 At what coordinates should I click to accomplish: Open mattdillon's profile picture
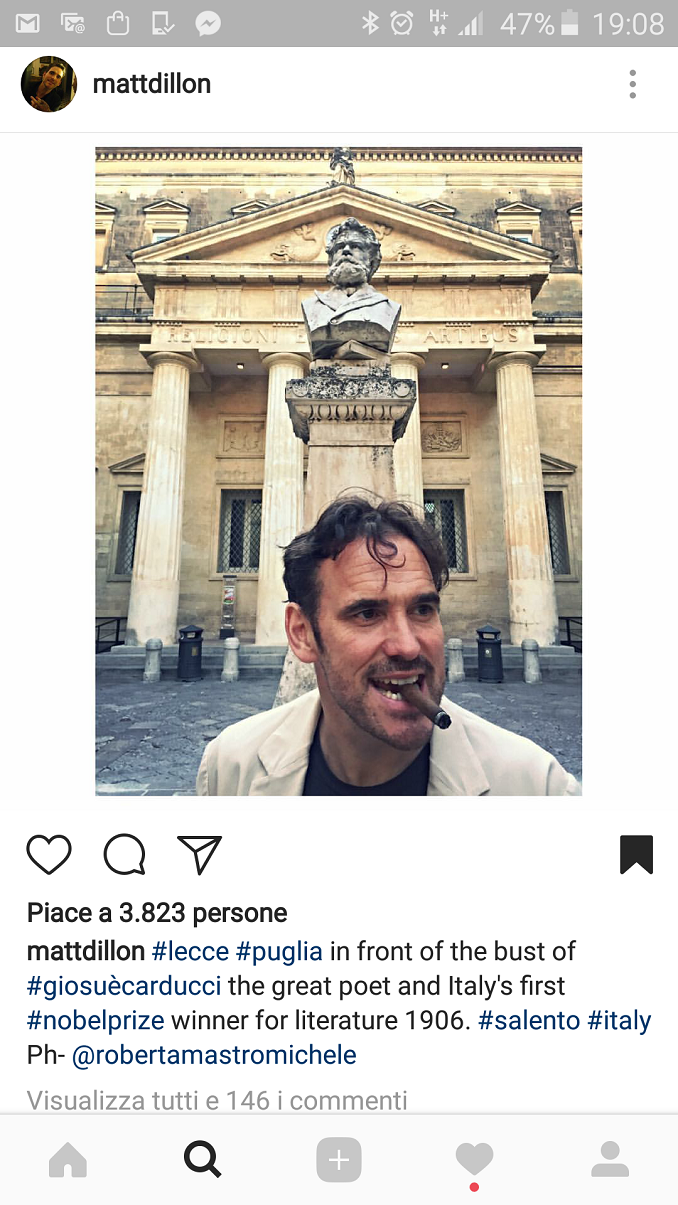point(48,84)
